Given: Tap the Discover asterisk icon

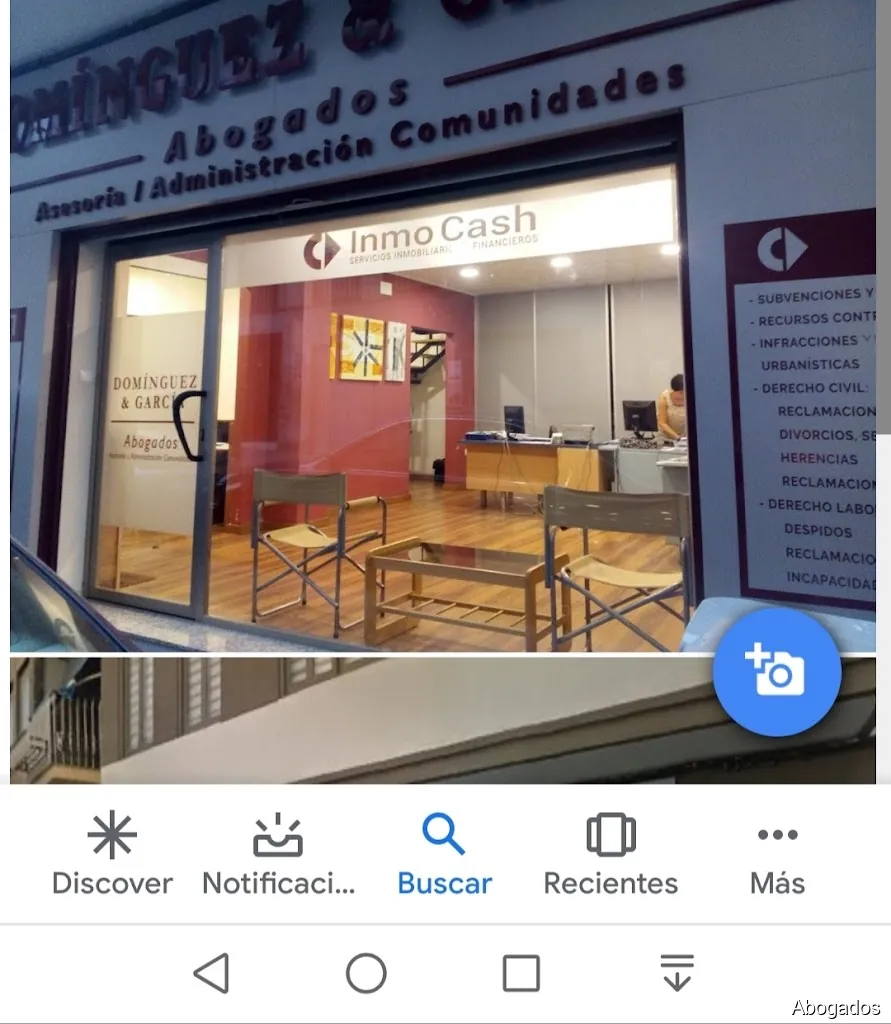Looking at the screenshot, I should pos(112,833).
